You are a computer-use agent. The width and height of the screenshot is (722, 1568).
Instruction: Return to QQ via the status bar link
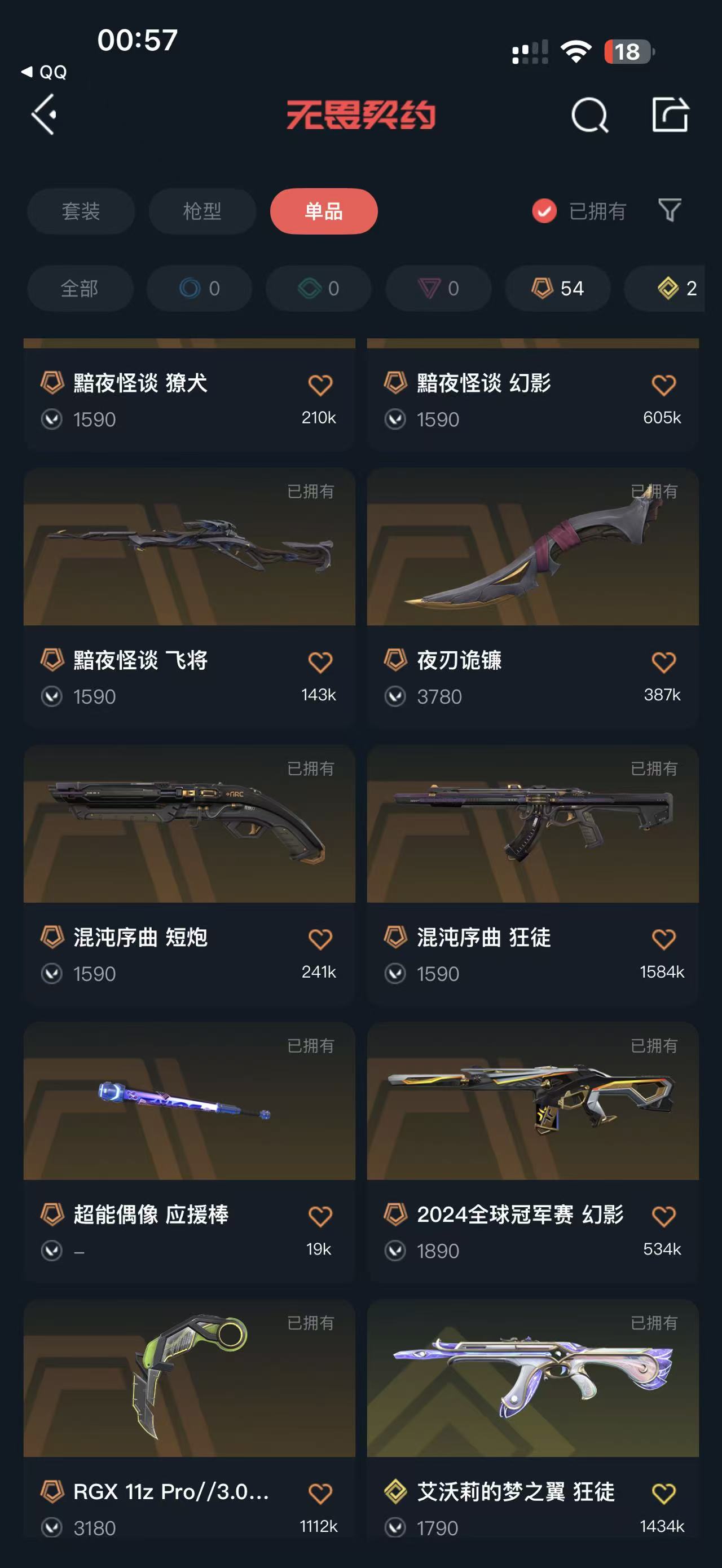point(44,72)
